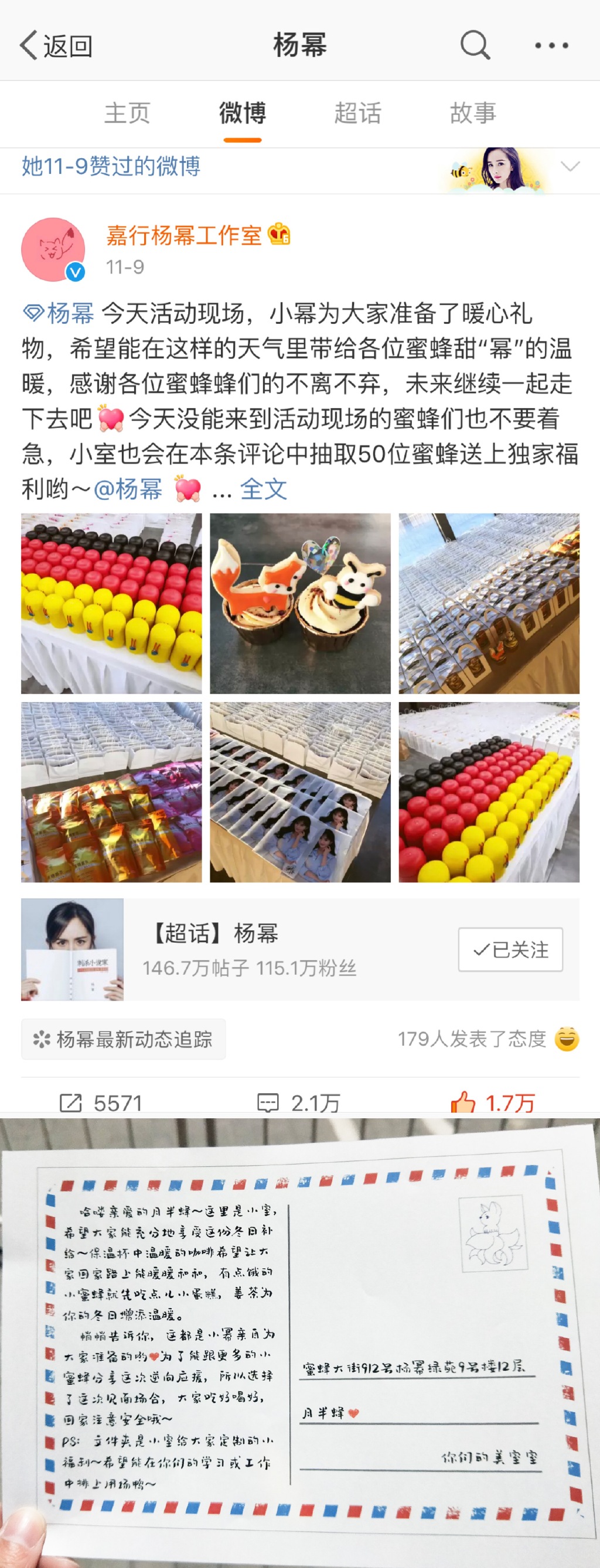600x1568 pixels.
Task: Like the post showing 1.7万 likes
Action: 492,1103
